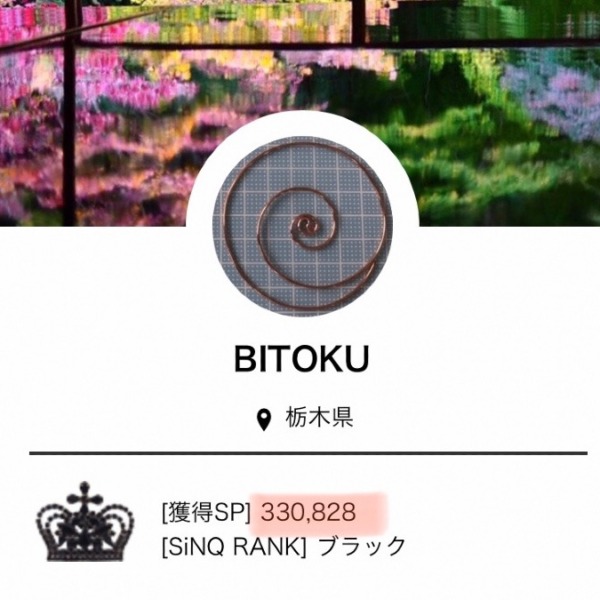
Task: Open BITOKU's spiral profile picture
Action: (302, 231)
